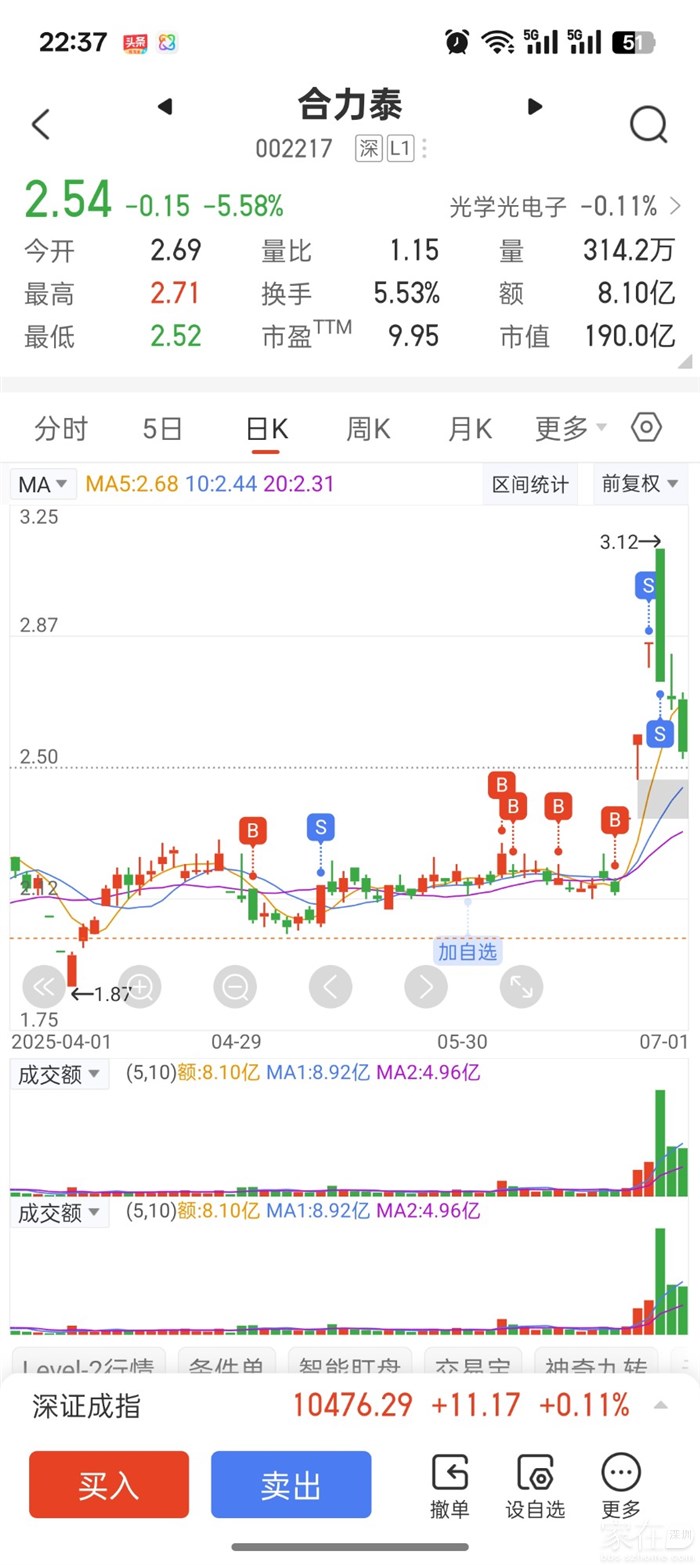The width and height of the screenshot is (700, 1565).
Task: Expand the 更多 chart period dropdown
Action: tap(570, 429)
